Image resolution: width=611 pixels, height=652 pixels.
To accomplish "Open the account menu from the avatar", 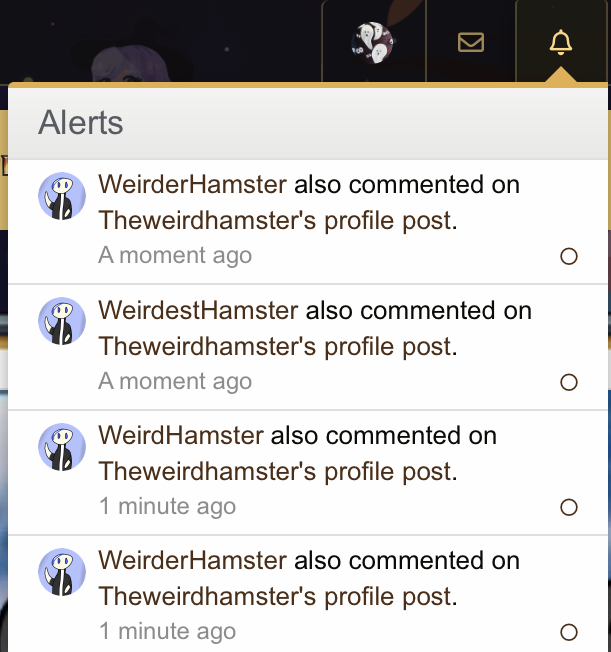I will (374, 42).
